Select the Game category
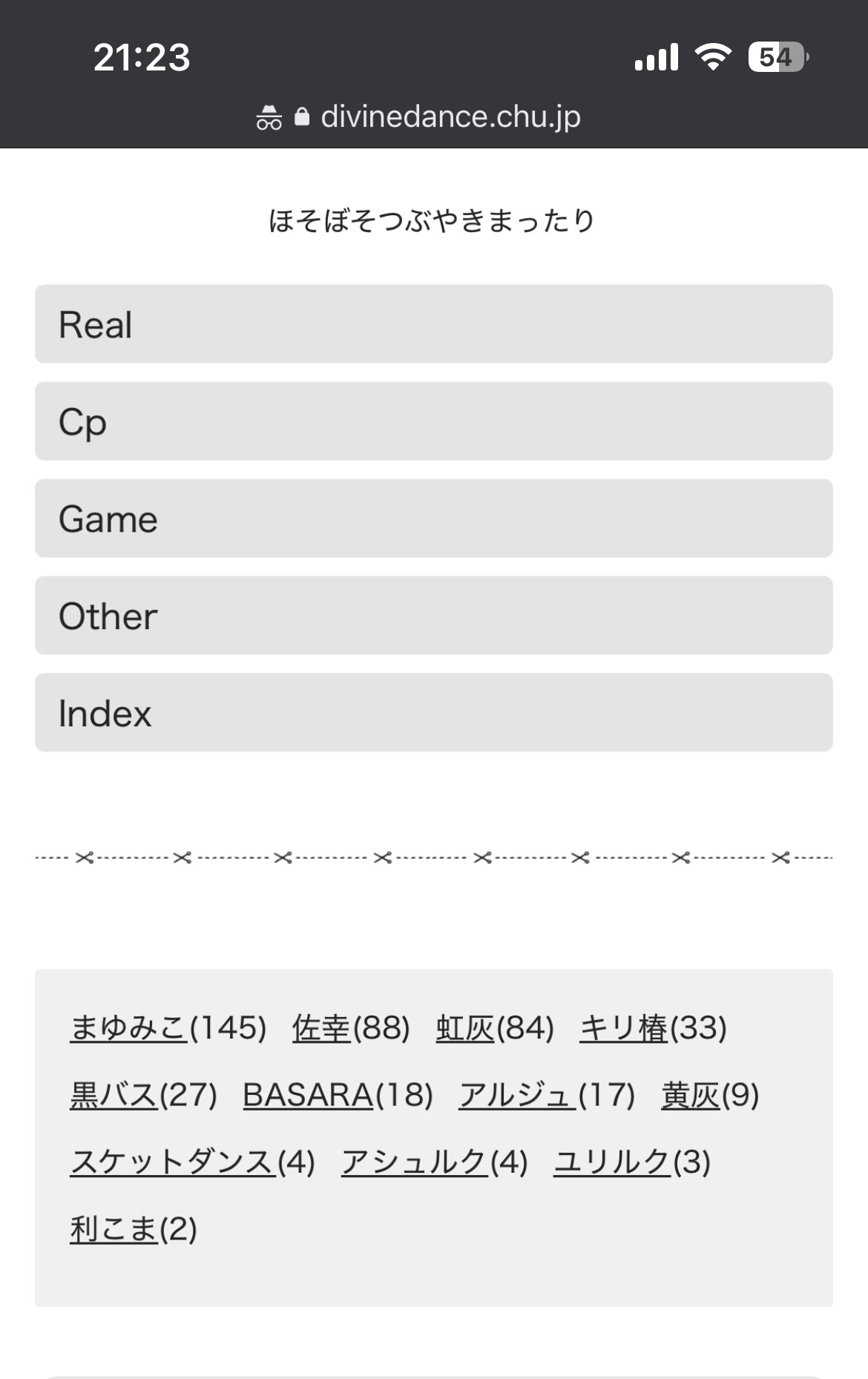Viewport: 868px width, 1379px height. (433, 519)
